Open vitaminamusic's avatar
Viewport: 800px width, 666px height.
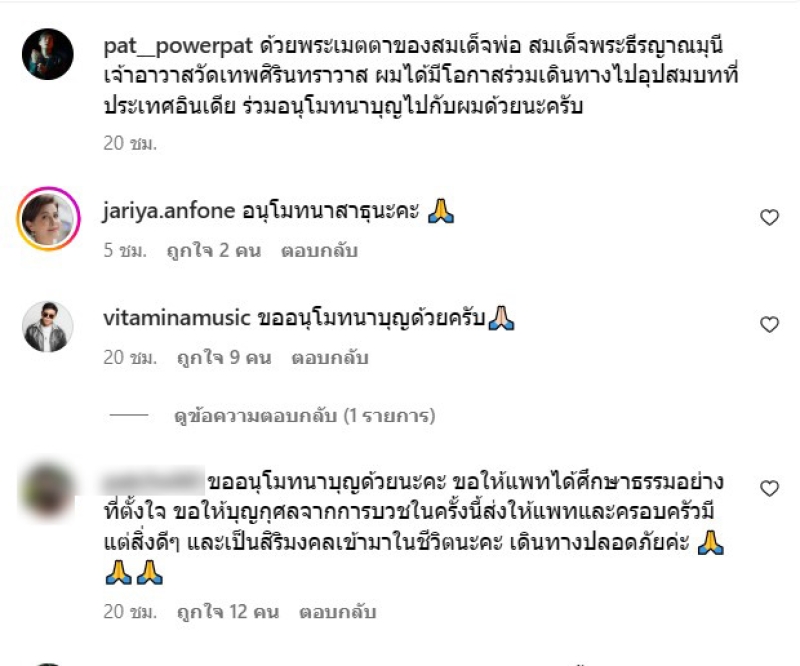(48, 326)
